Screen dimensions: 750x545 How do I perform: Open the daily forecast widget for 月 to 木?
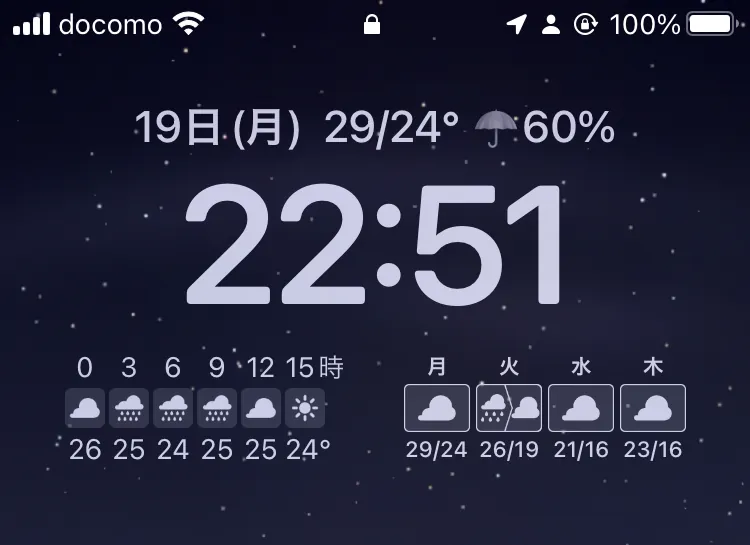pyautogui.click(x=545, y=408)
